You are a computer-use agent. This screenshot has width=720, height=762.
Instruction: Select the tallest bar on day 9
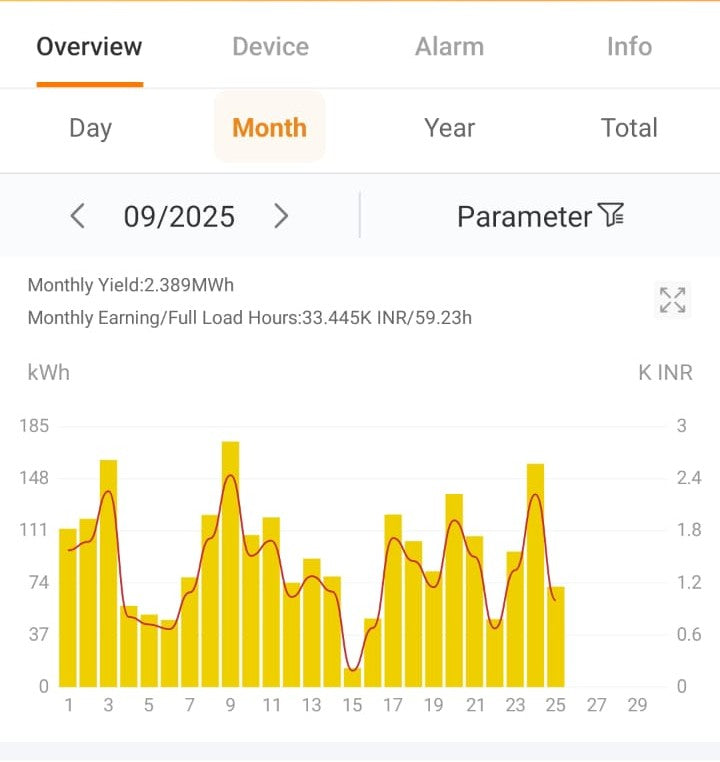click(230, 560)
